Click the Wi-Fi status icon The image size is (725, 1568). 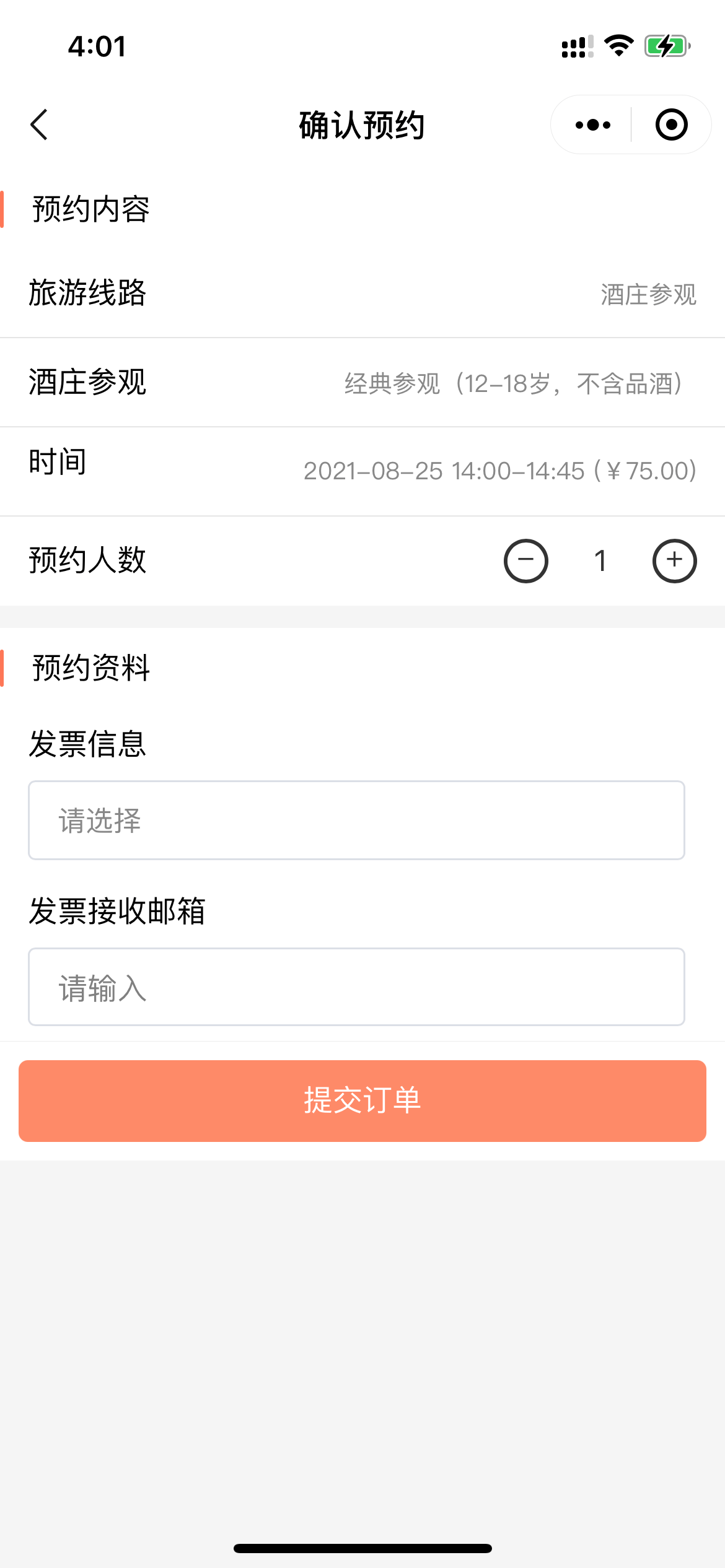(x=617, y=45)
